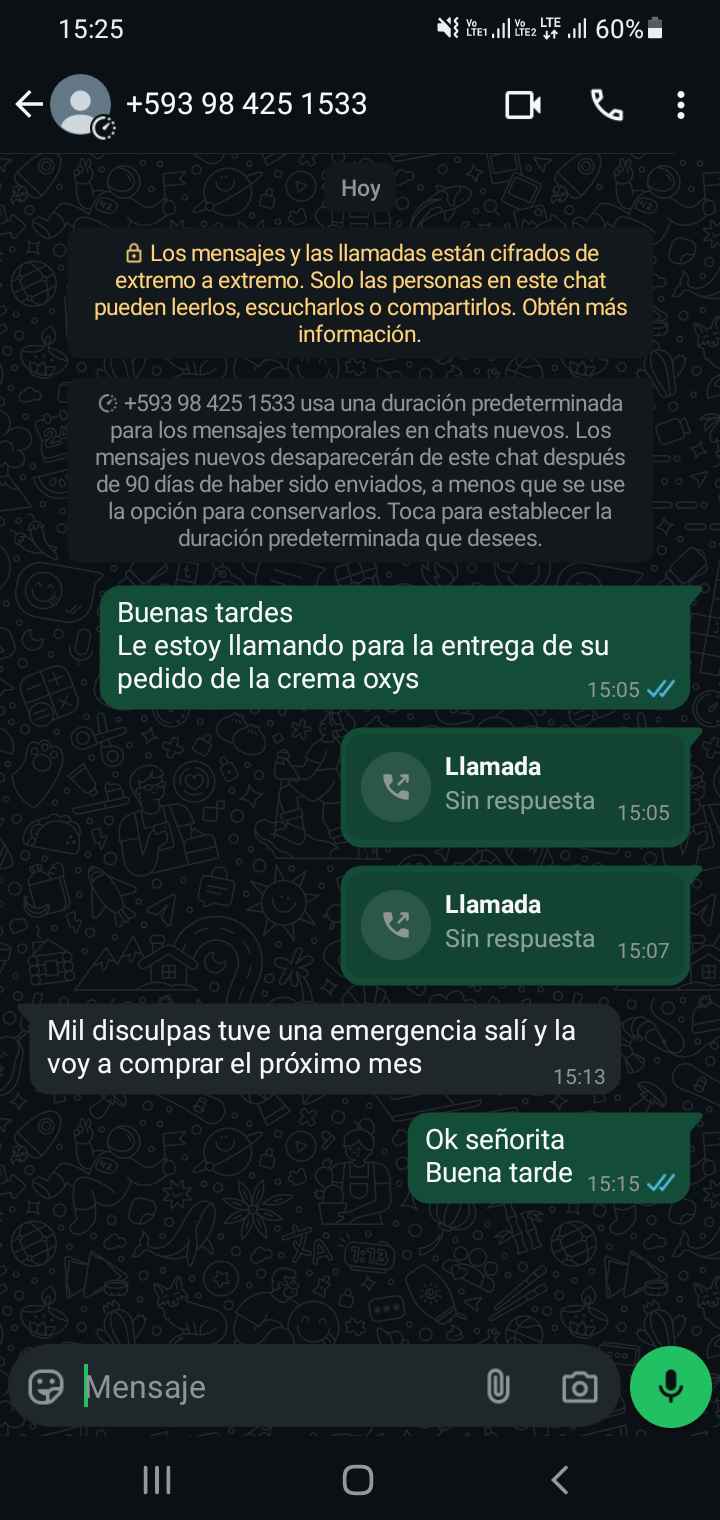The width and height of the screenshot is (720, 1520).
Task: Set the default disappearing message duration
Action: pos(360,471)
